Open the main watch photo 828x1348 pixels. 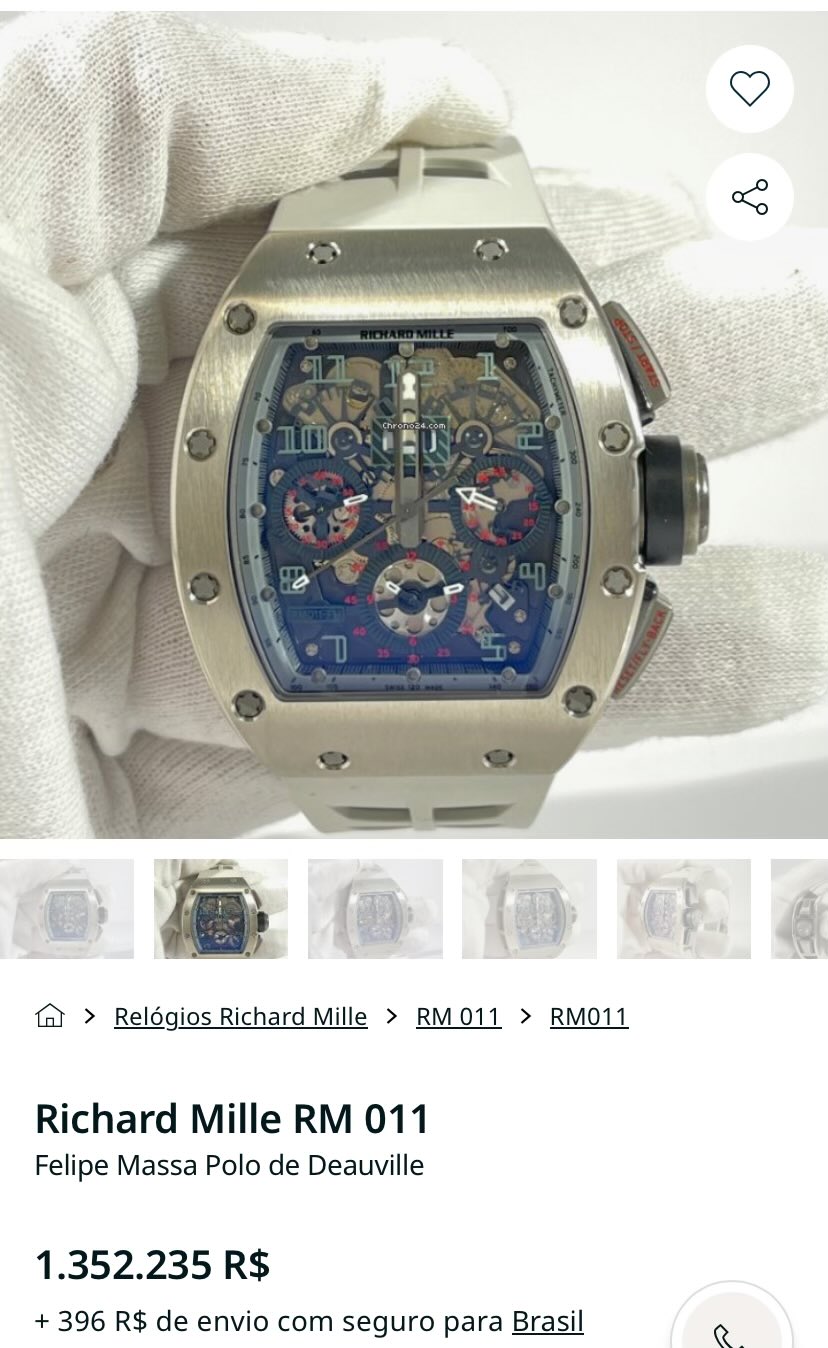point(414,425)
